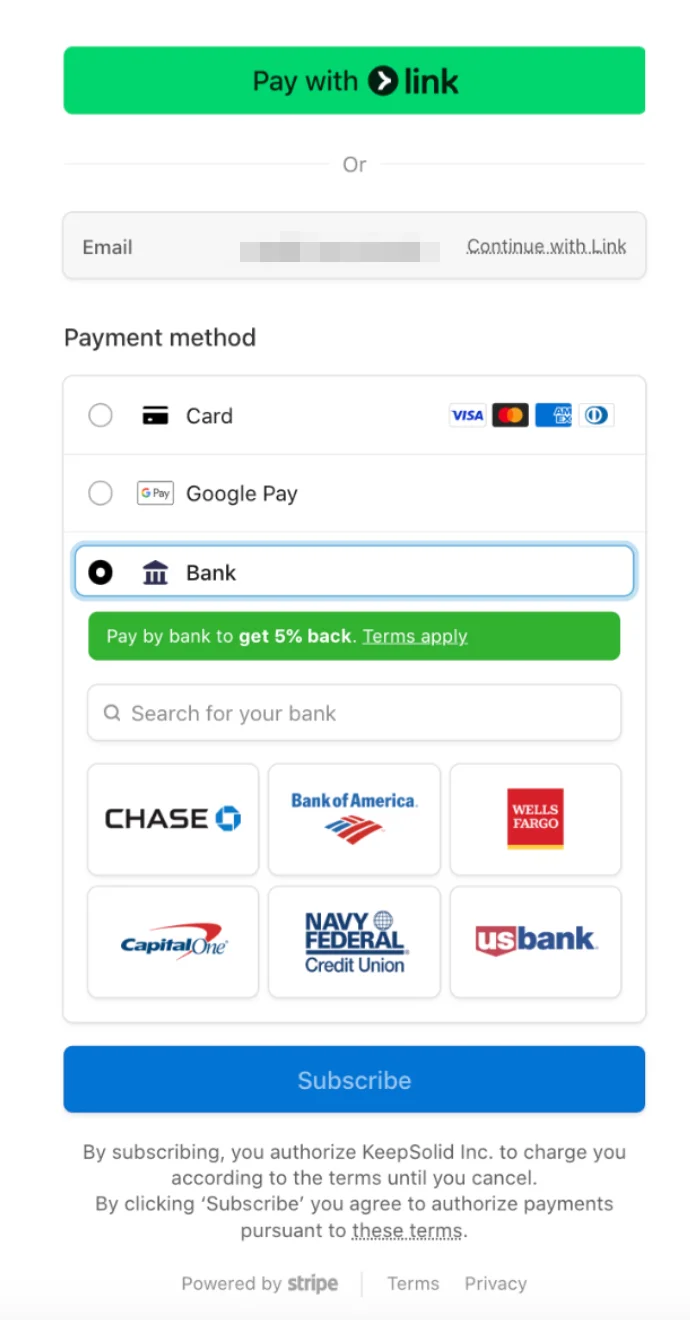Open Terms apply for 5% back
The width and height of the screenshot is (690, 1320).
pos(415,636)
